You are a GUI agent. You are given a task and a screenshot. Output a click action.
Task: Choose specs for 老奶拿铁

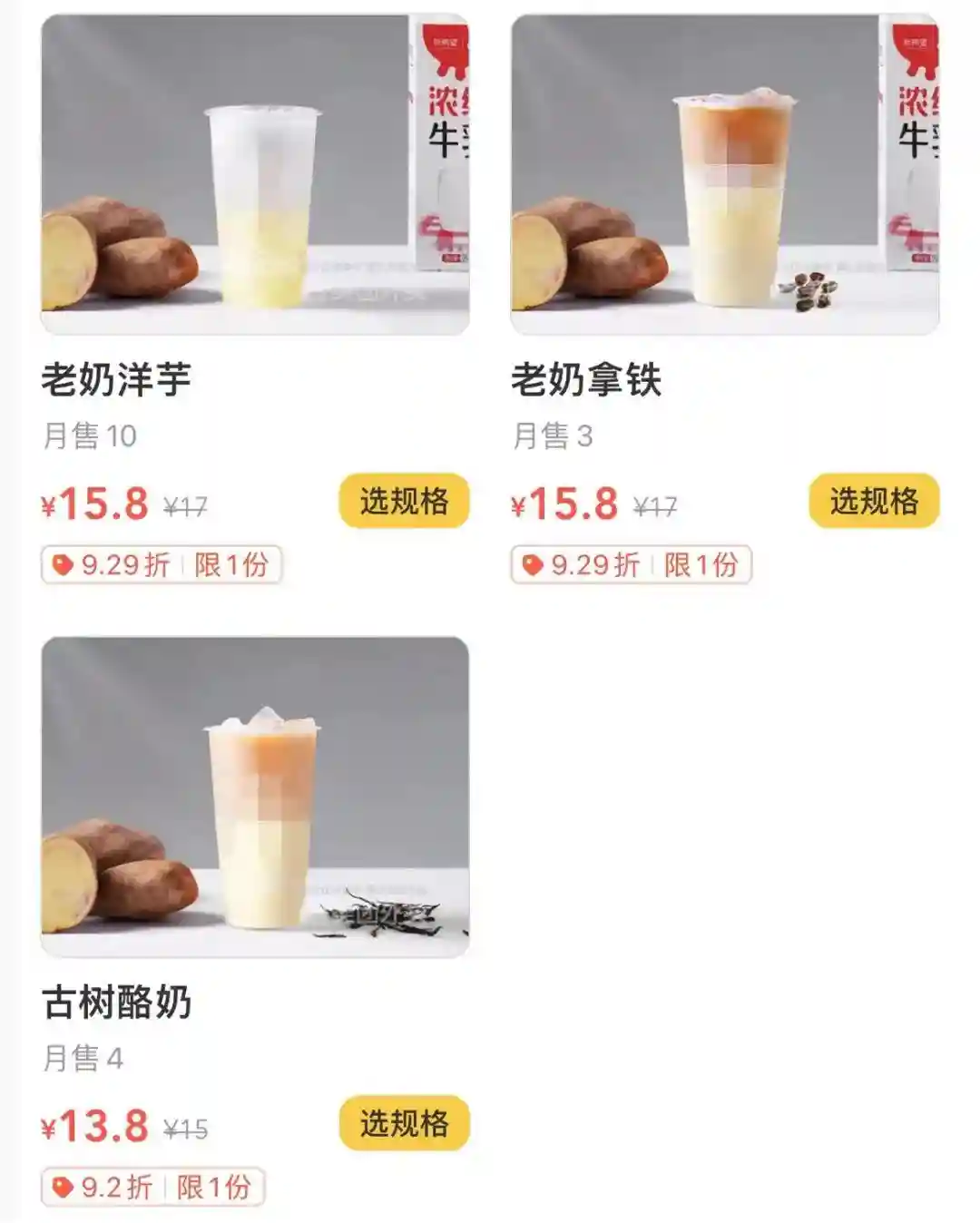point(873,501)
